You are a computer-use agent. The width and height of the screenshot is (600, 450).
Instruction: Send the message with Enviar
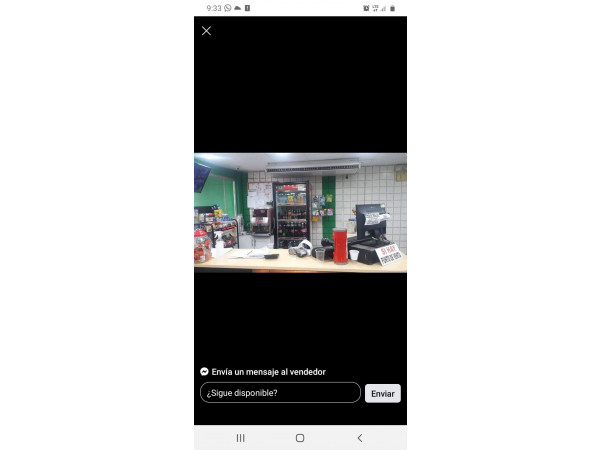pyautogui.click(x=383, y=393)
